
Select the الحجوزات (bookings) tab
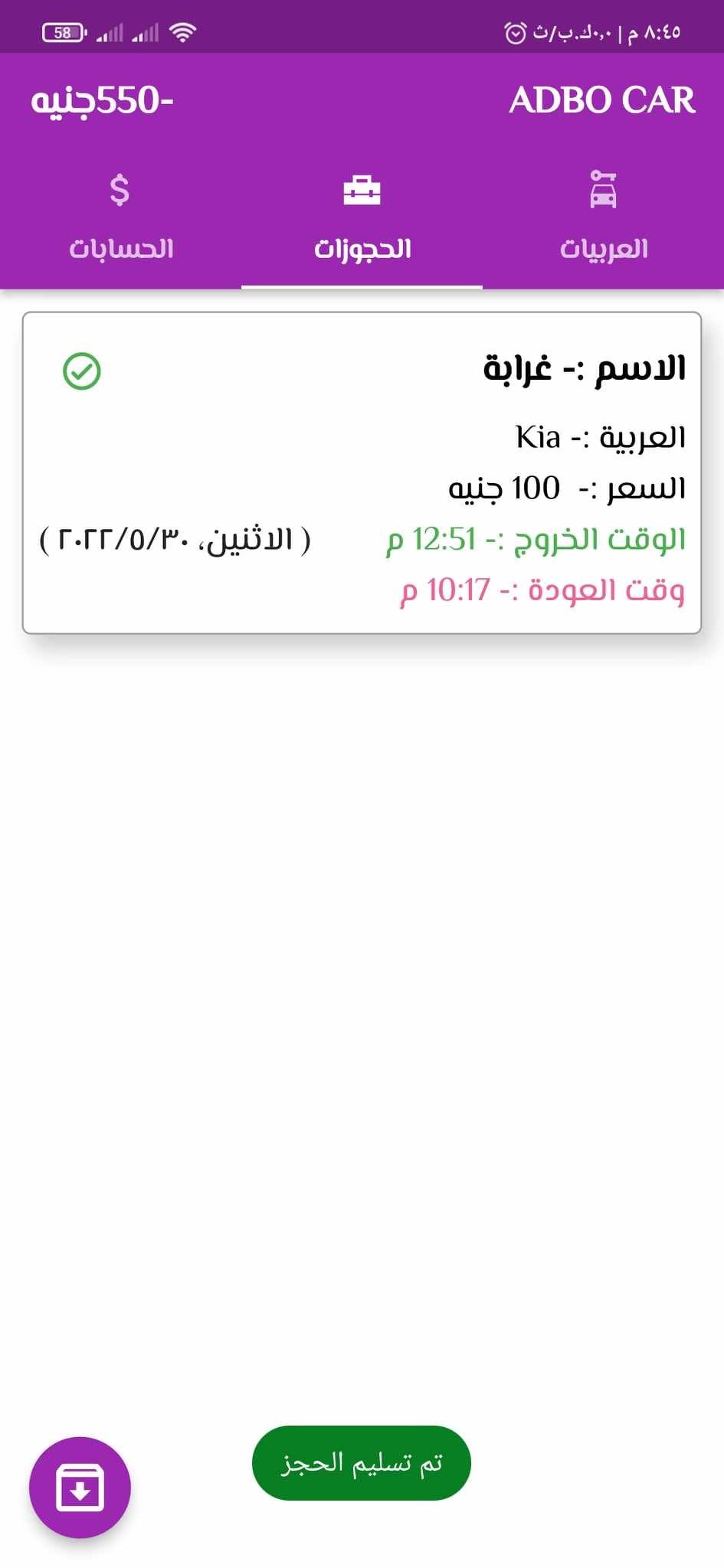tap(362, 217)
